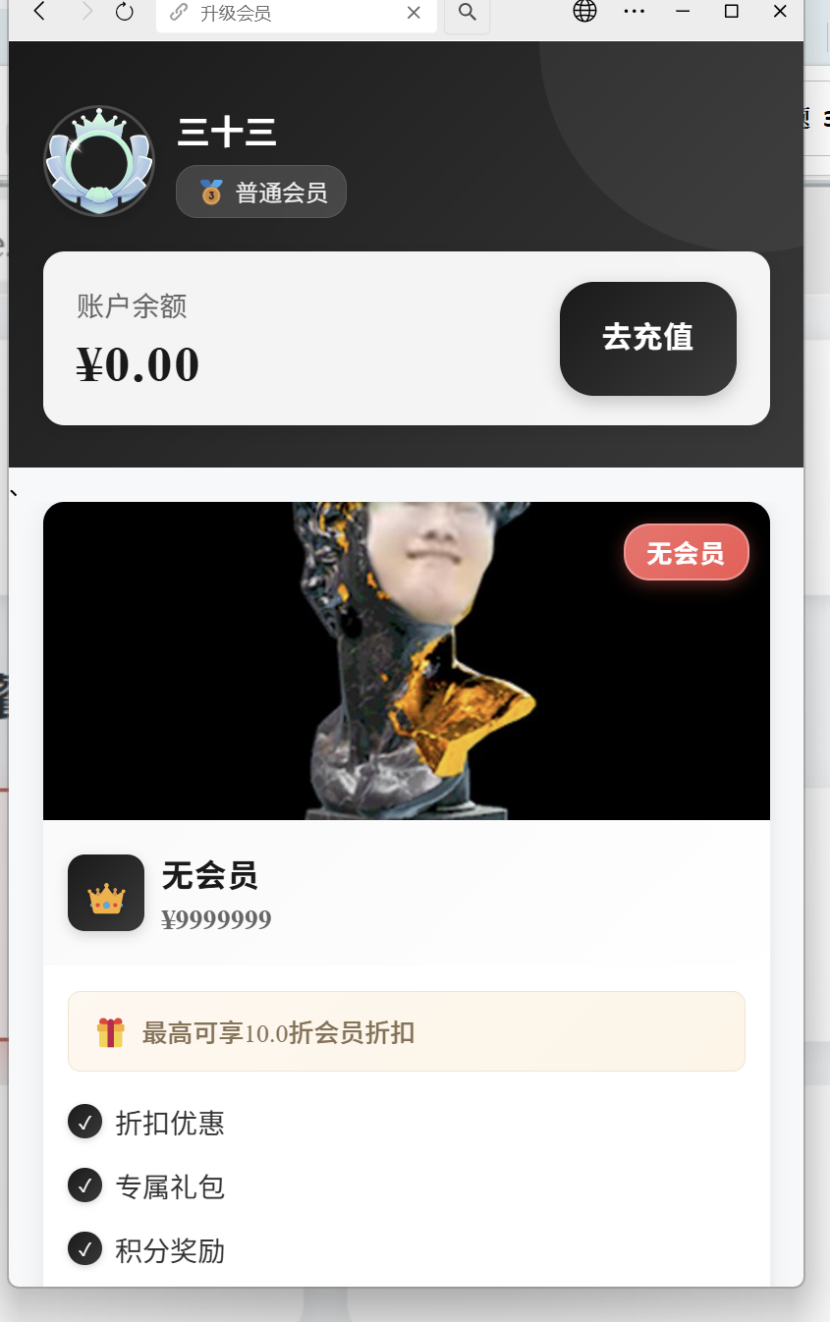Click the checkmark icon next to 折扣优惠

tap(85, 1123)
